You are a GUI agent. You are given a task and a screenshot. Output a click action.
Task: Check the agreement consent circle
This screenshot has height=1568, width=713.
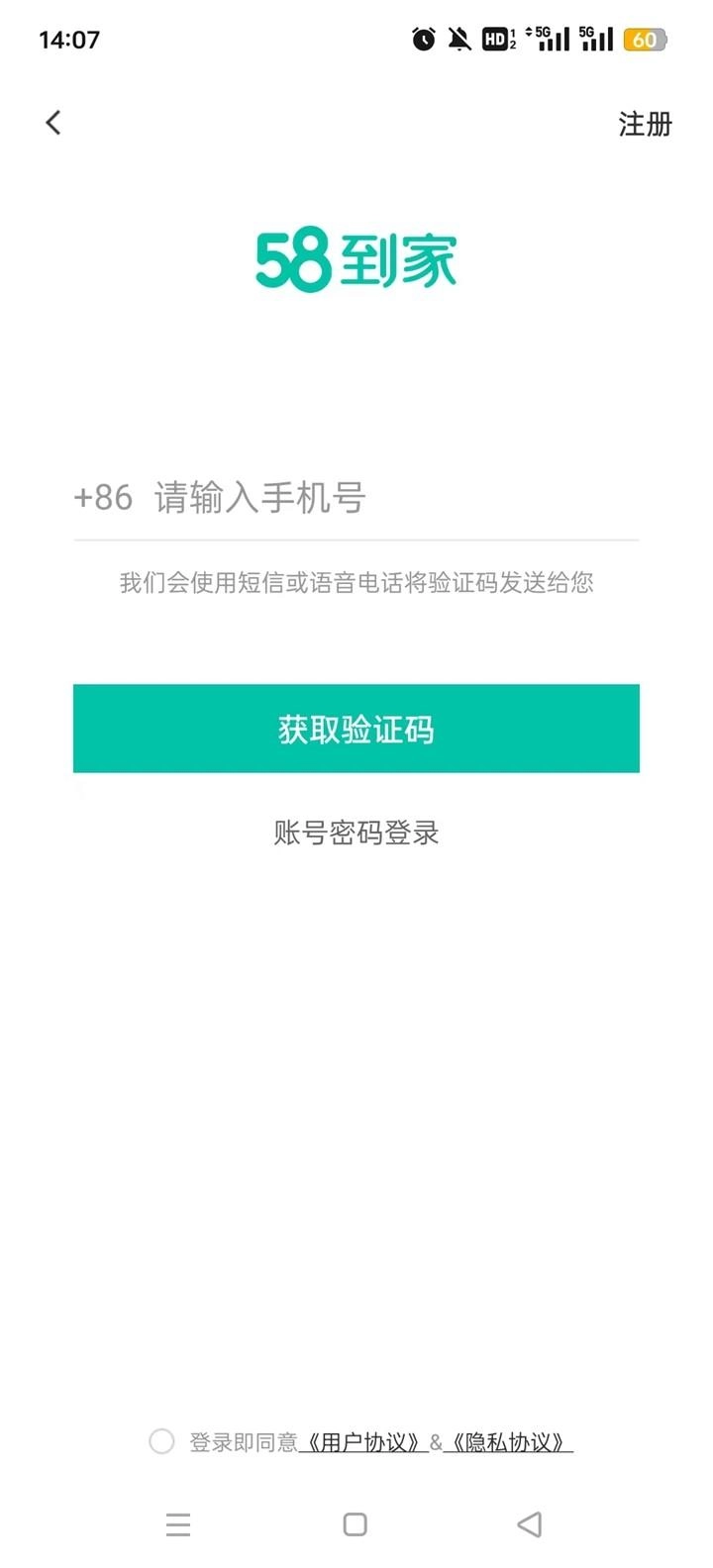pyautogui.click(x=161, y=1441)
